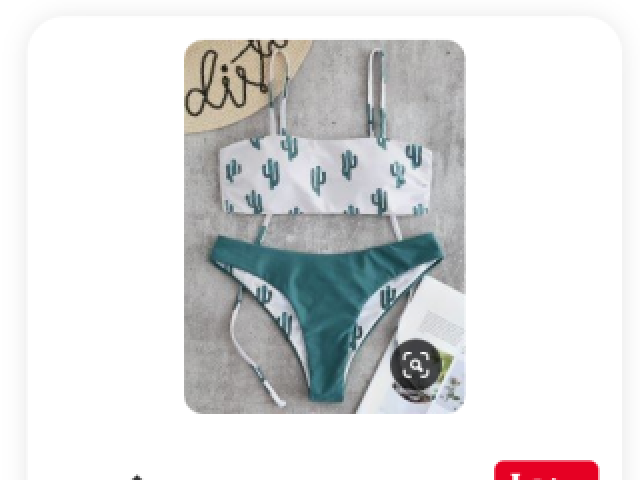Viewport: 640px width, 480px height.
Task: Tap the red save button
Action: click(546, 472)
